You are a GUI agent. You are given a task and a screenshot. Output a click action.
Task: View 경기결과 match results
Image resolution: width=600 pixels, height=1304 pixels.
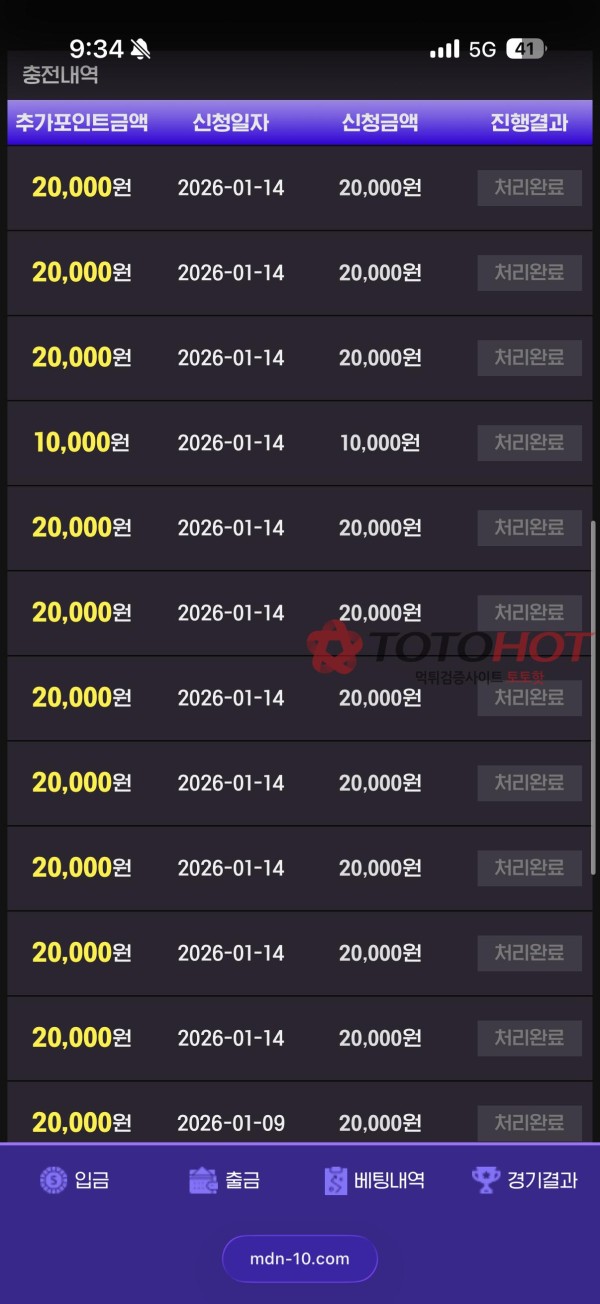[525, 1180]
